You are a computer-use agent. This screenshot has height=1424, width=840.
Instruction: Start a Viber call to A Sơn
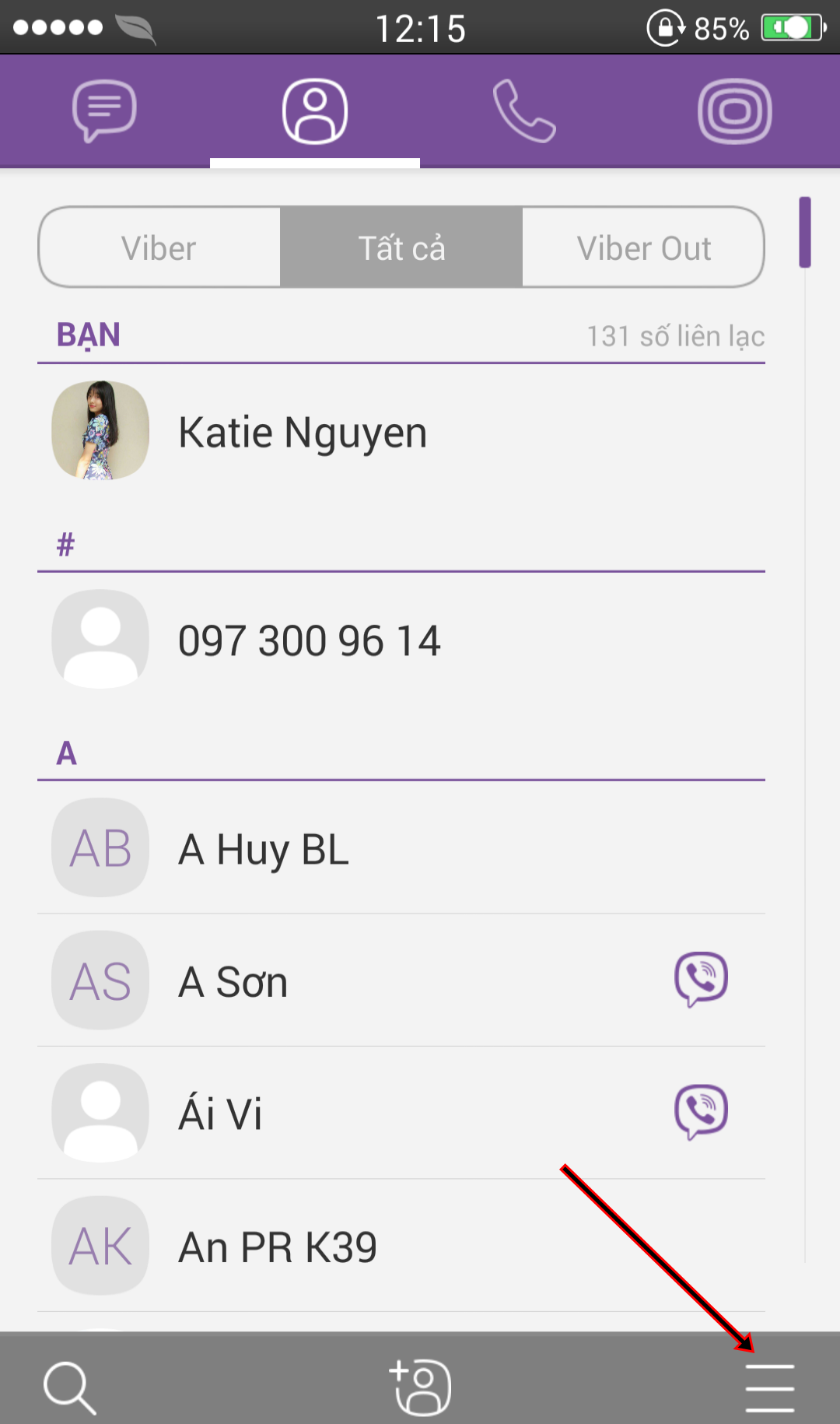pos(701,980)
